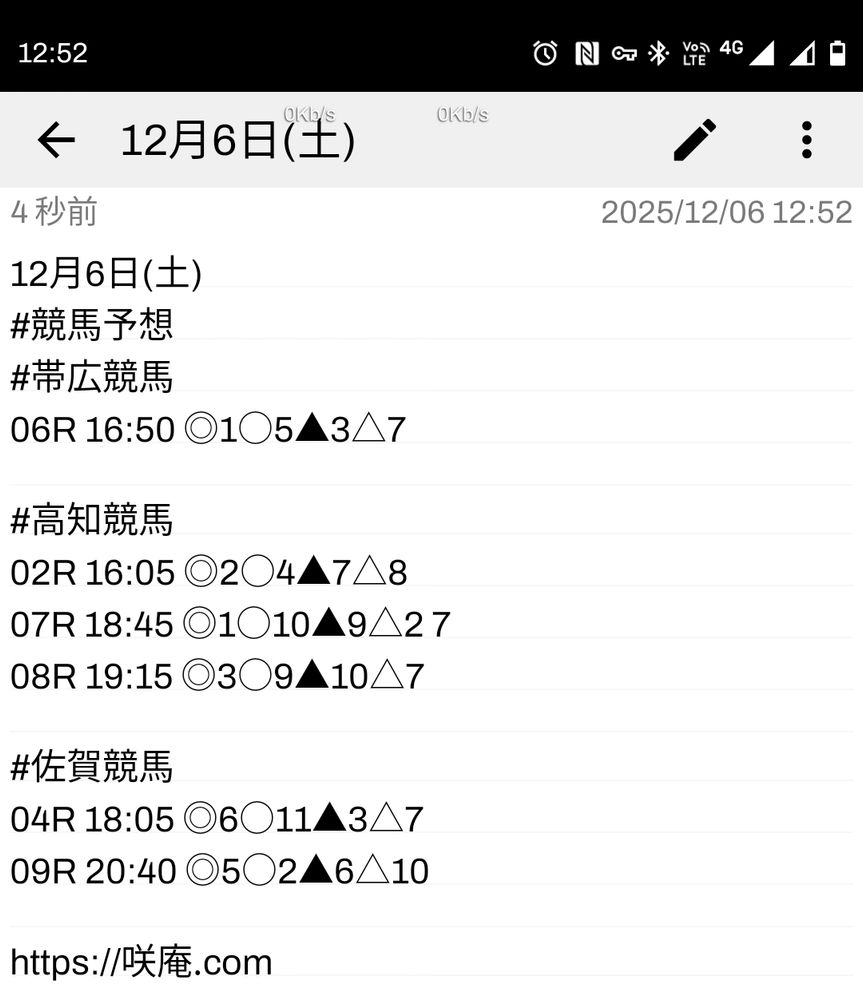Go back from the 12月6日(土) note
Screen dimensions: 863x1000
(x=56, y=140)
